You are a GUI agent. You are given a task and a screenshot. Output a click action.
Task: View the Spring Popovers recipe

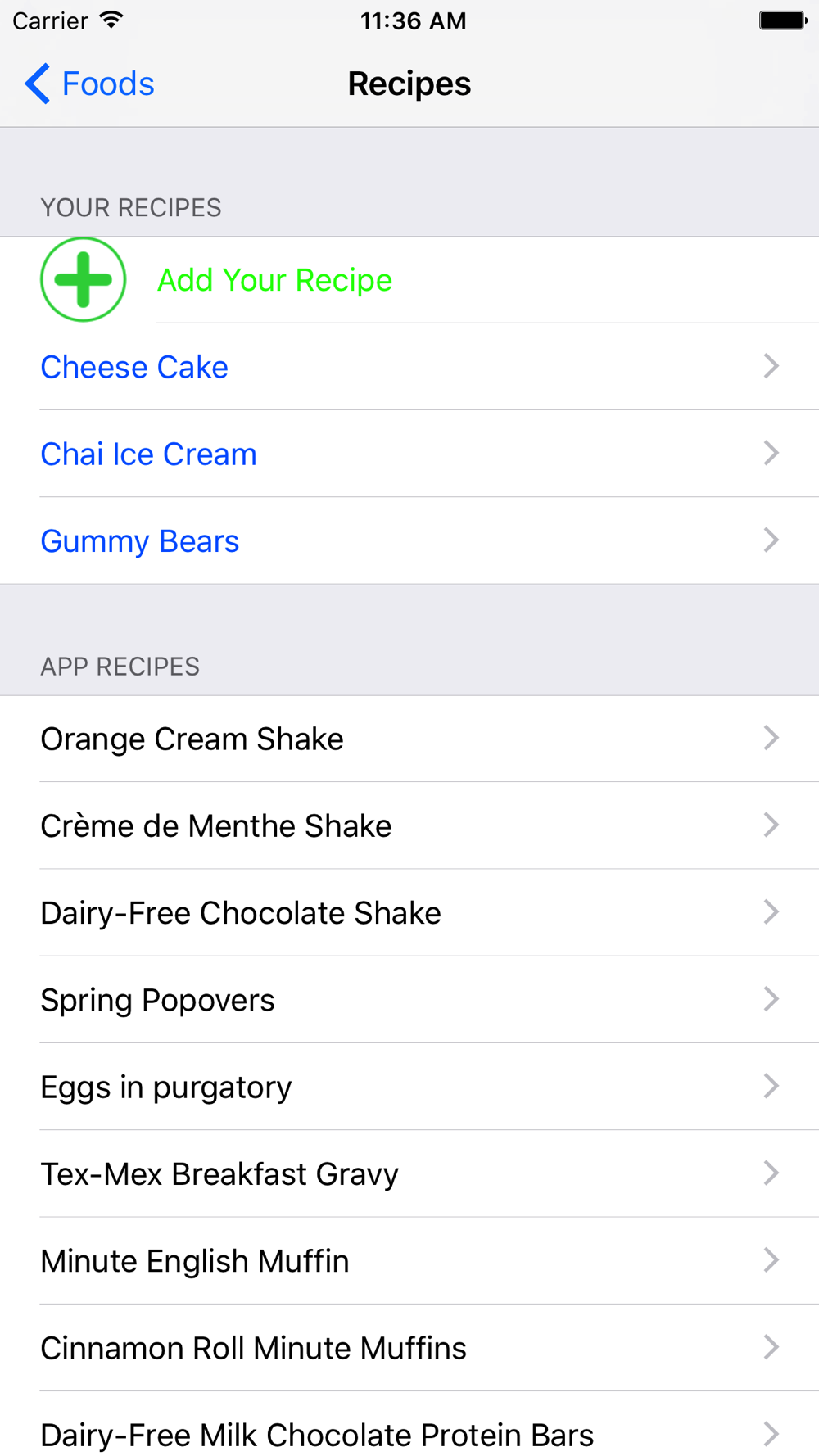pos(409,999)
